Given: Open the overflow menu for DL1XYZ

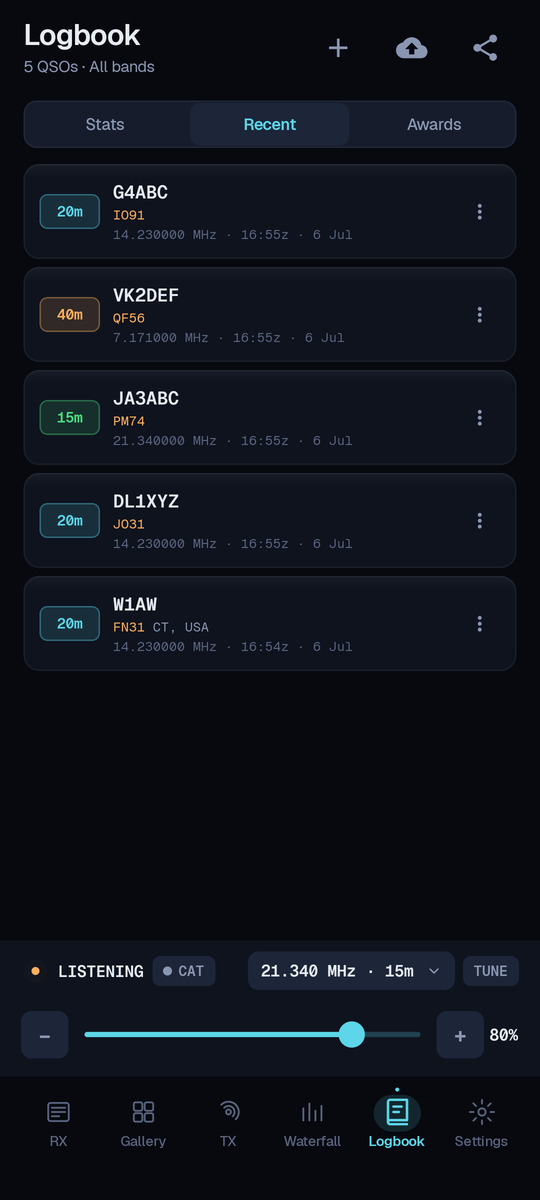Looking at the screenshot, I should tap(480, 521).
